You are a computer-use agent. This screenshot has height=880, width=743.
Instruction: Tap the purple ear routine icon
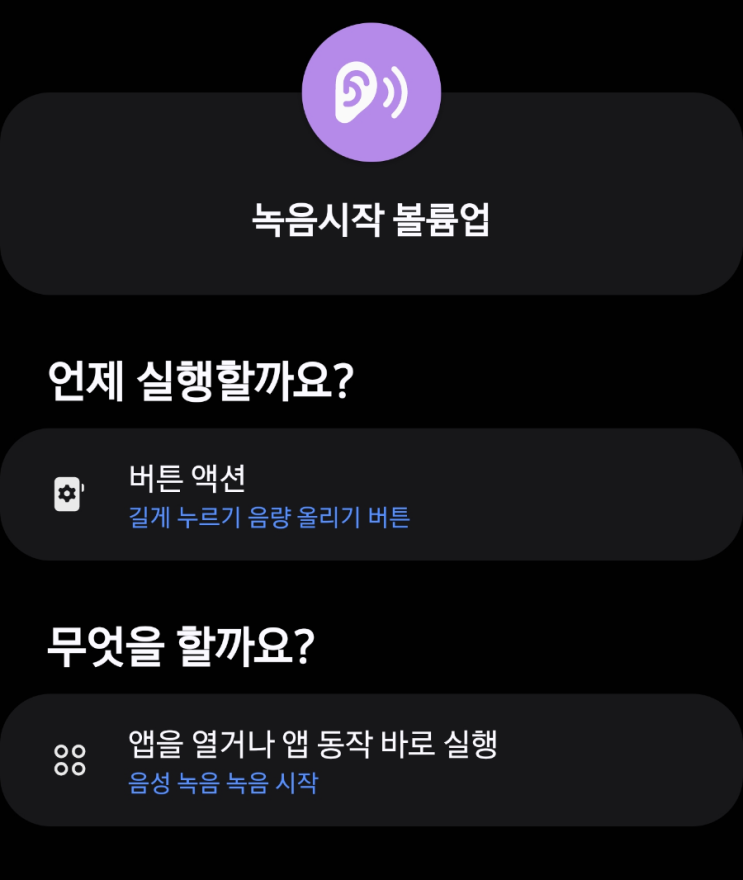point(372,93)
